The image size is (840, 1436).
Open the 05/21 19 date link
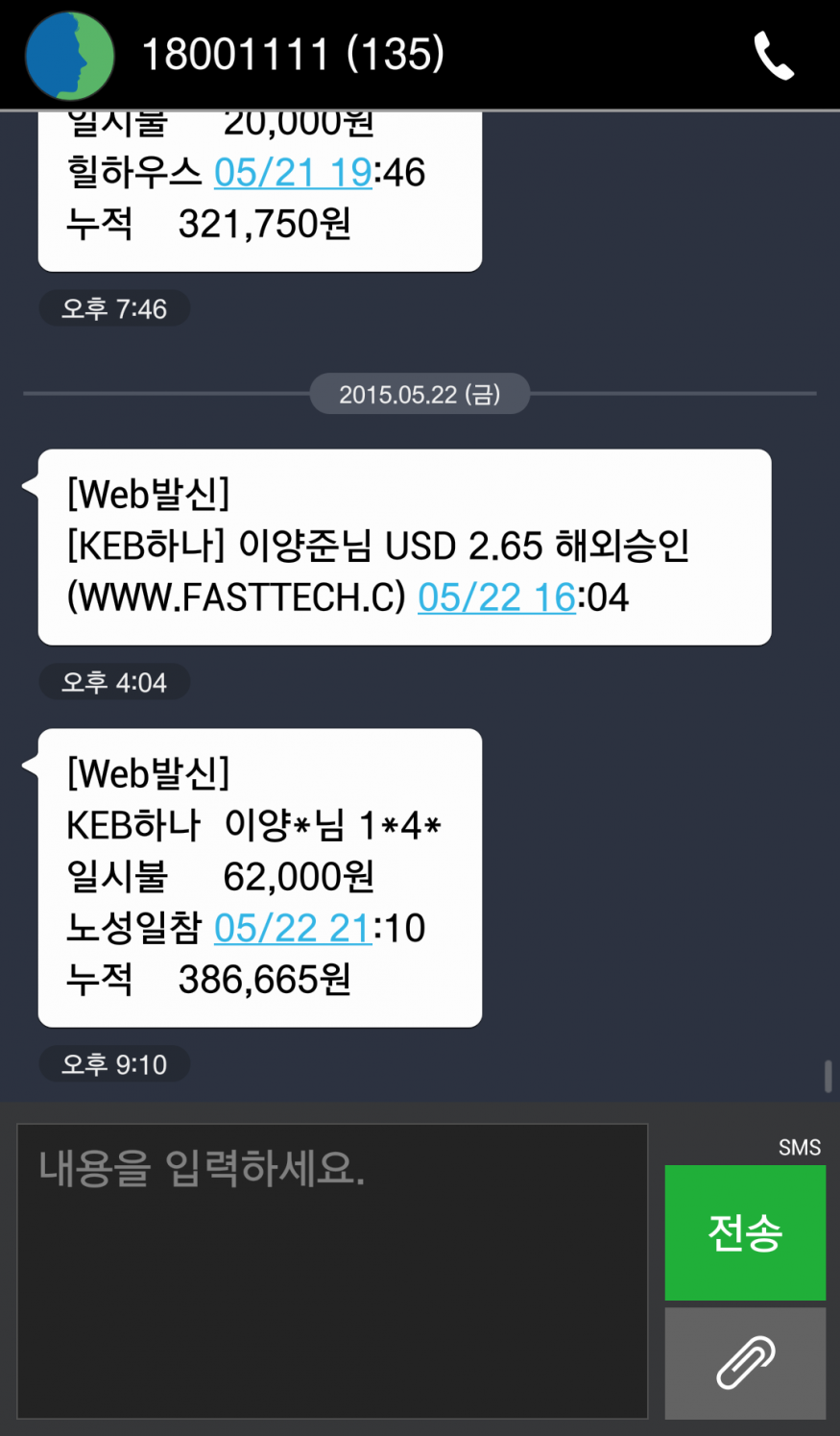coord(293,173)
